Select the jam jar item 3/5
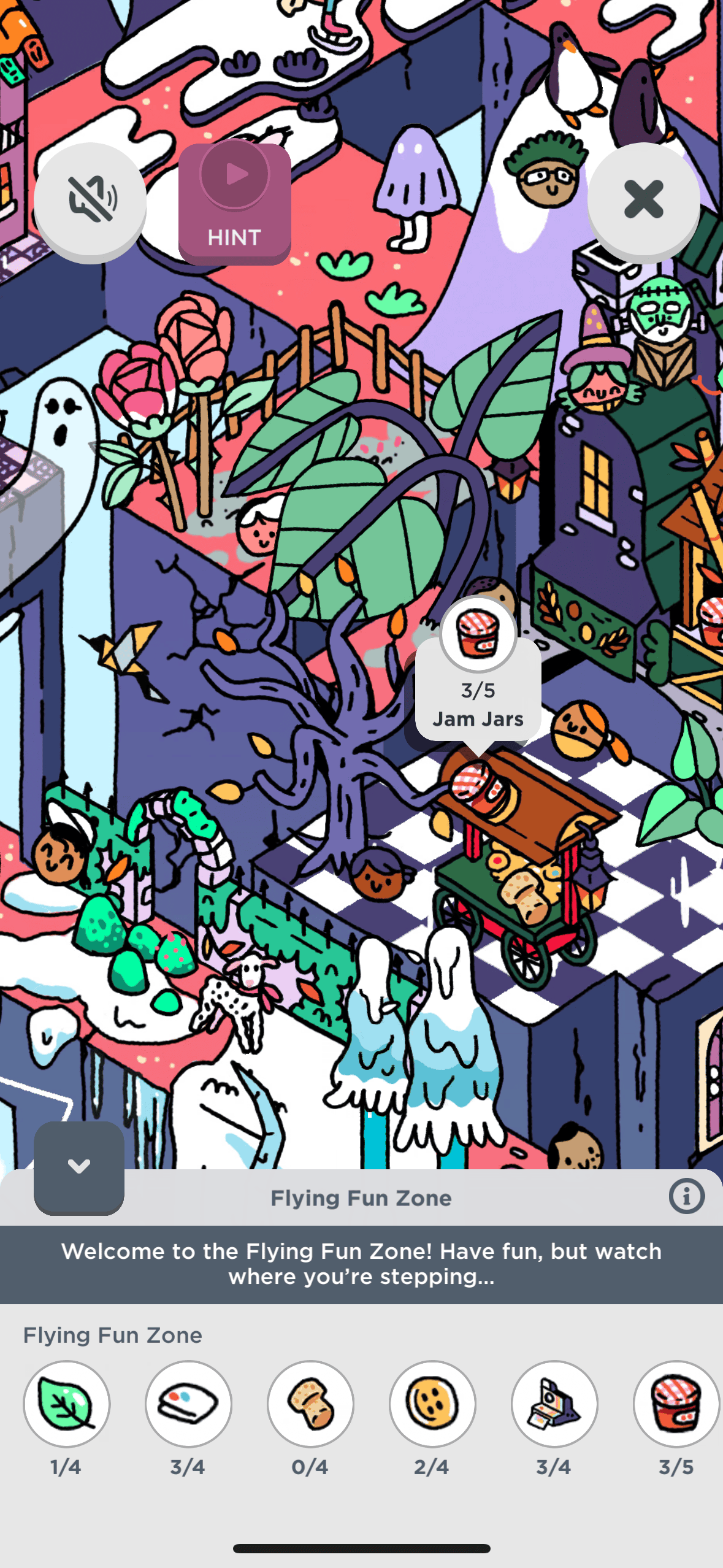 tap(676, 1404)
